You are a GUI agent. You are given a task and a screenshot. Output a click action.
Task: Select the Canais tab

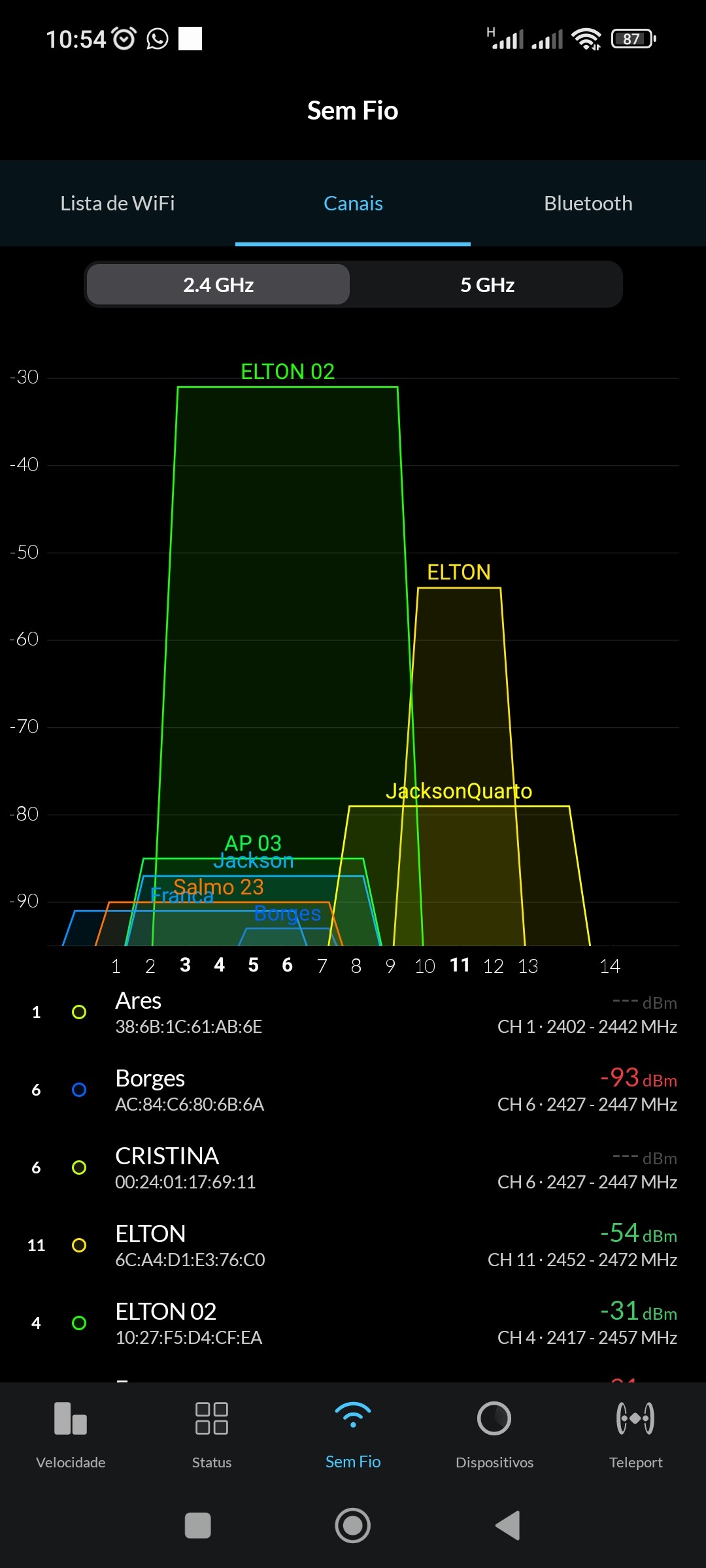(x=353, y=203)
